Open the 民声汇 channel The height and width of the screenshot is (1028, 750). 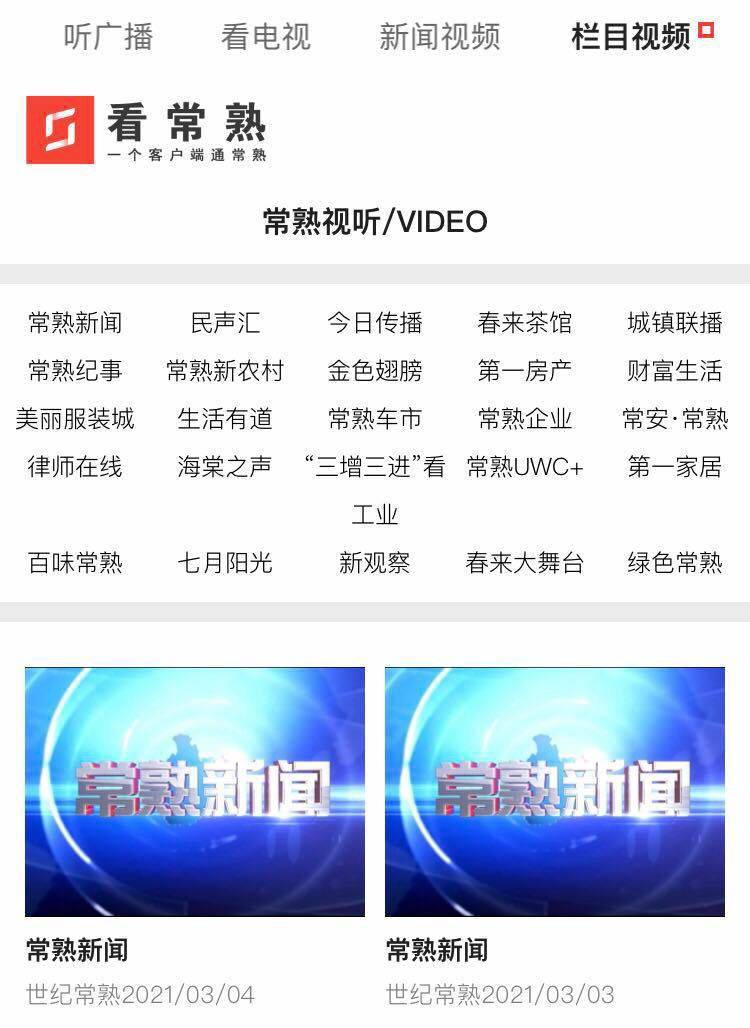point(224,321)
